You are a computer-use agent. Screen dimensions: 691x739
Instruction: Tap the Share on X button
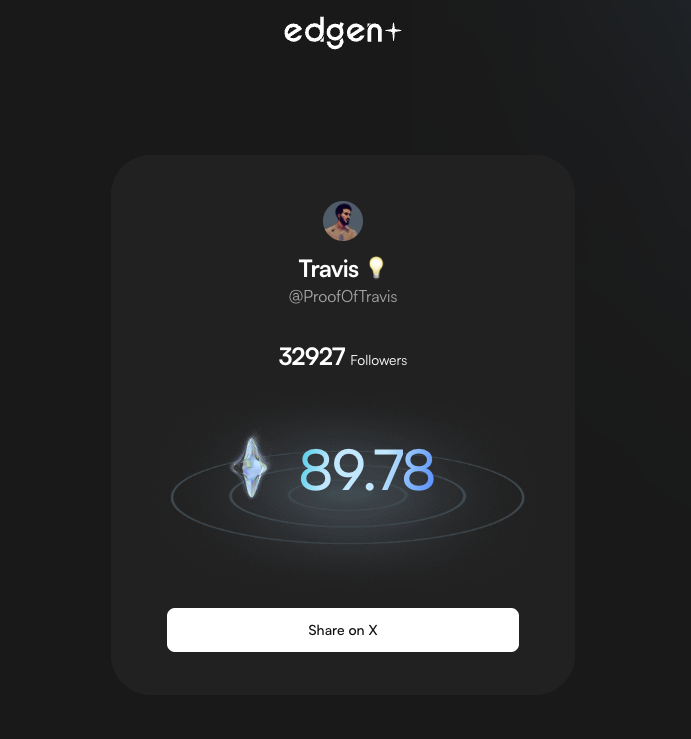[342, 630]
